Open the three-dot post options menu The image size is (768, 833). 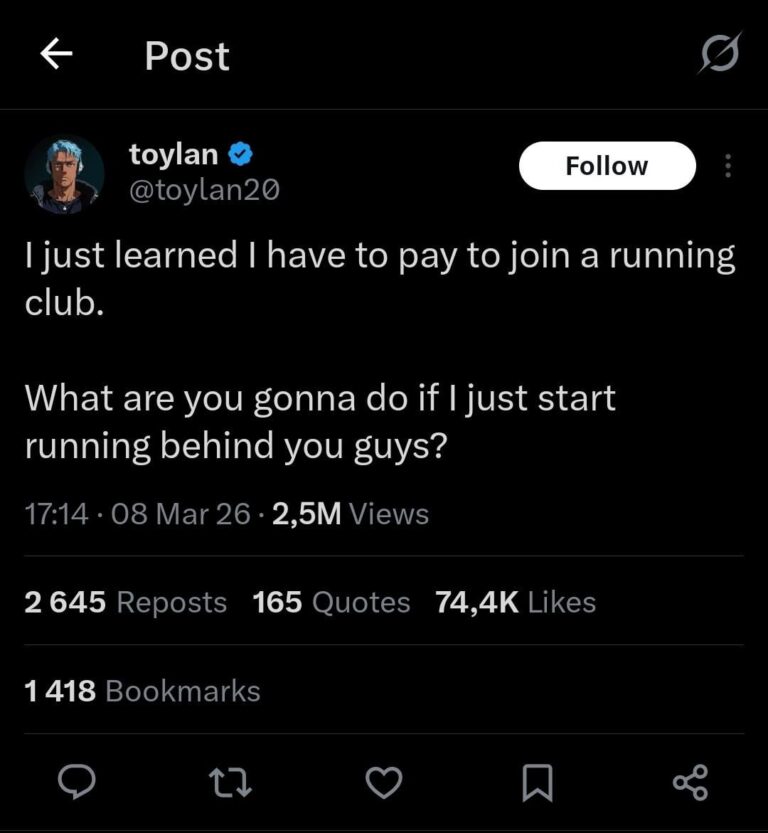[x=728, y=166]
